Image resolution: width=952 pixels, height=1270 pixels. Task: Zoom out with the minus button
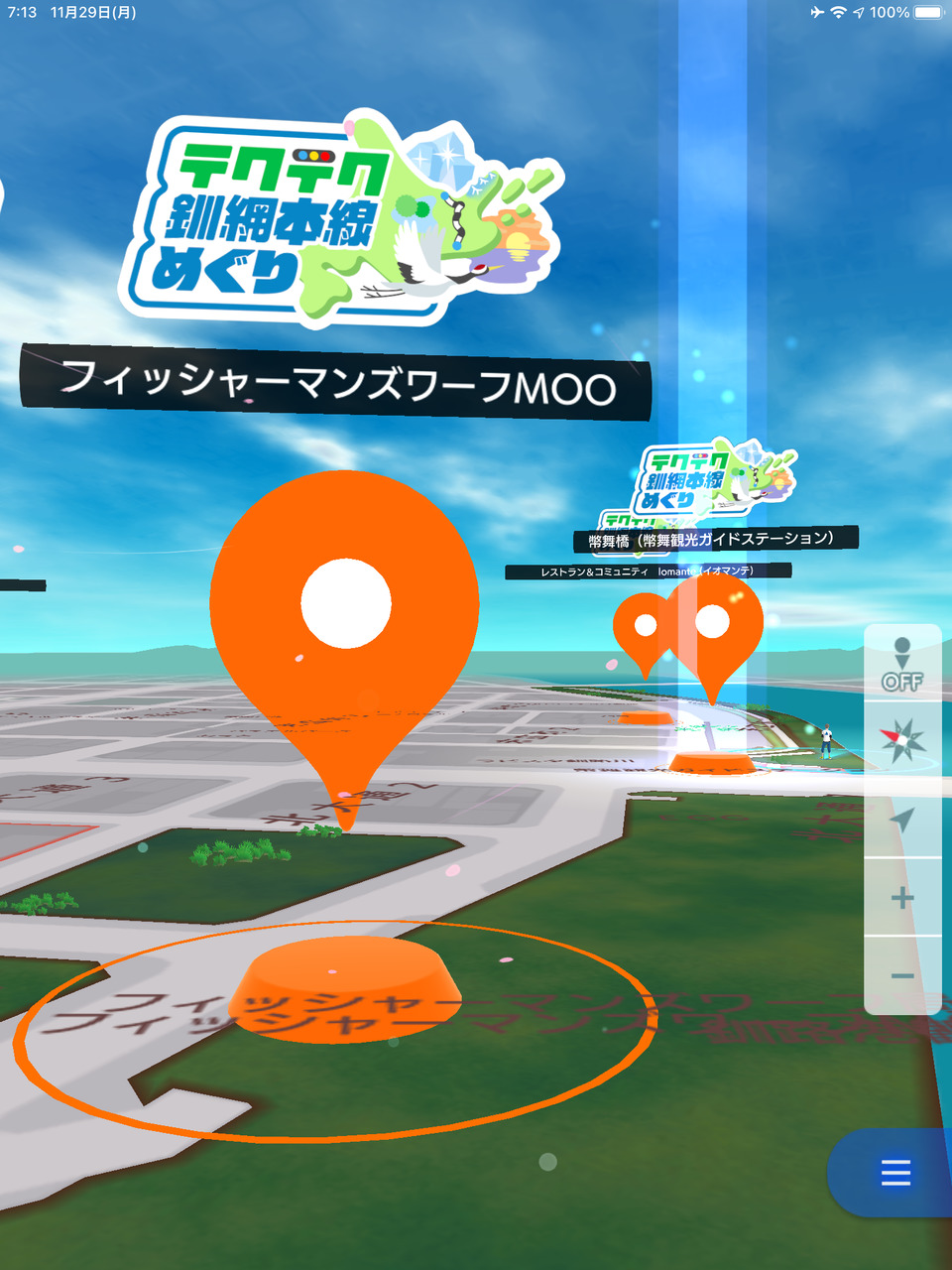[x=902, y=975]
